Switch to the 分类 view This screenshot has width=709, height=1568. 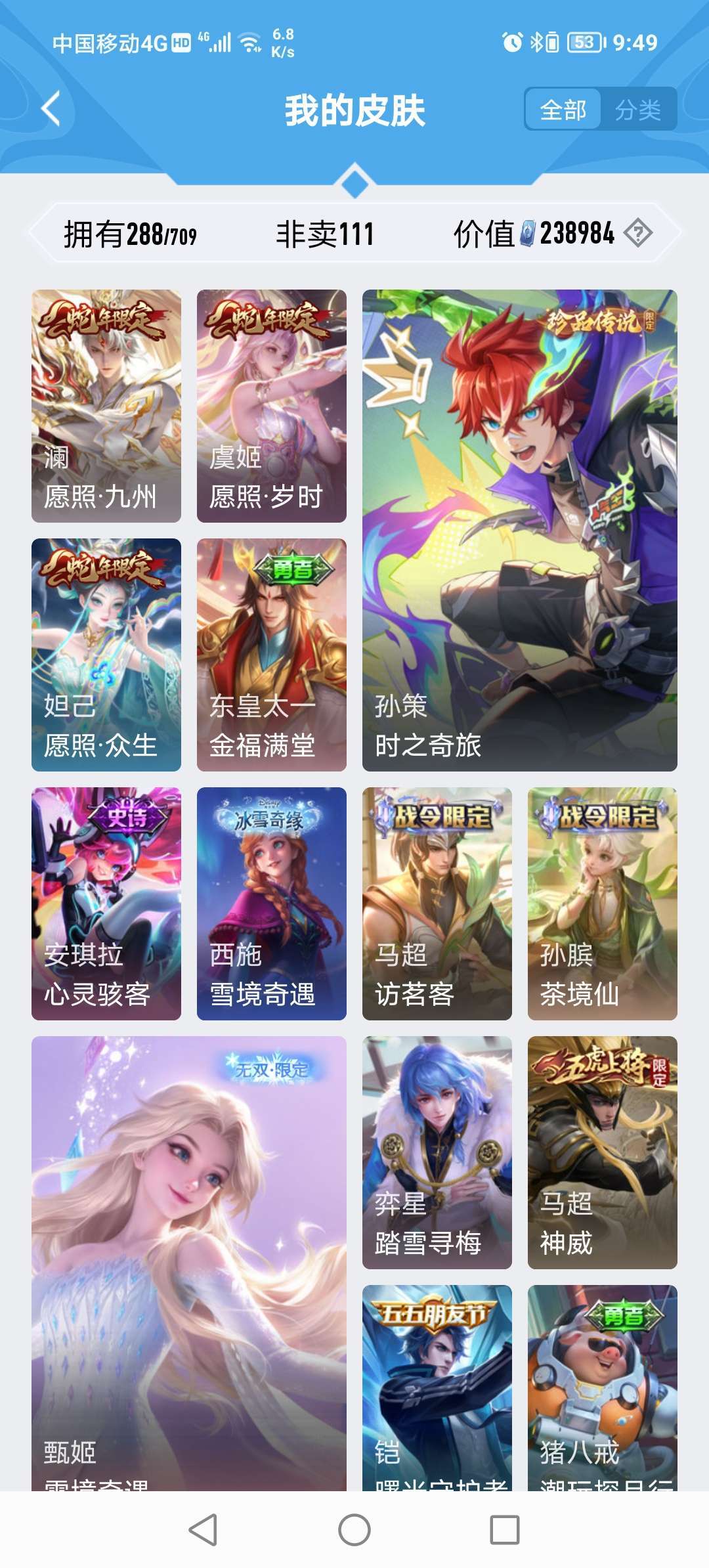pyautogui.click(x=637, y=110)
